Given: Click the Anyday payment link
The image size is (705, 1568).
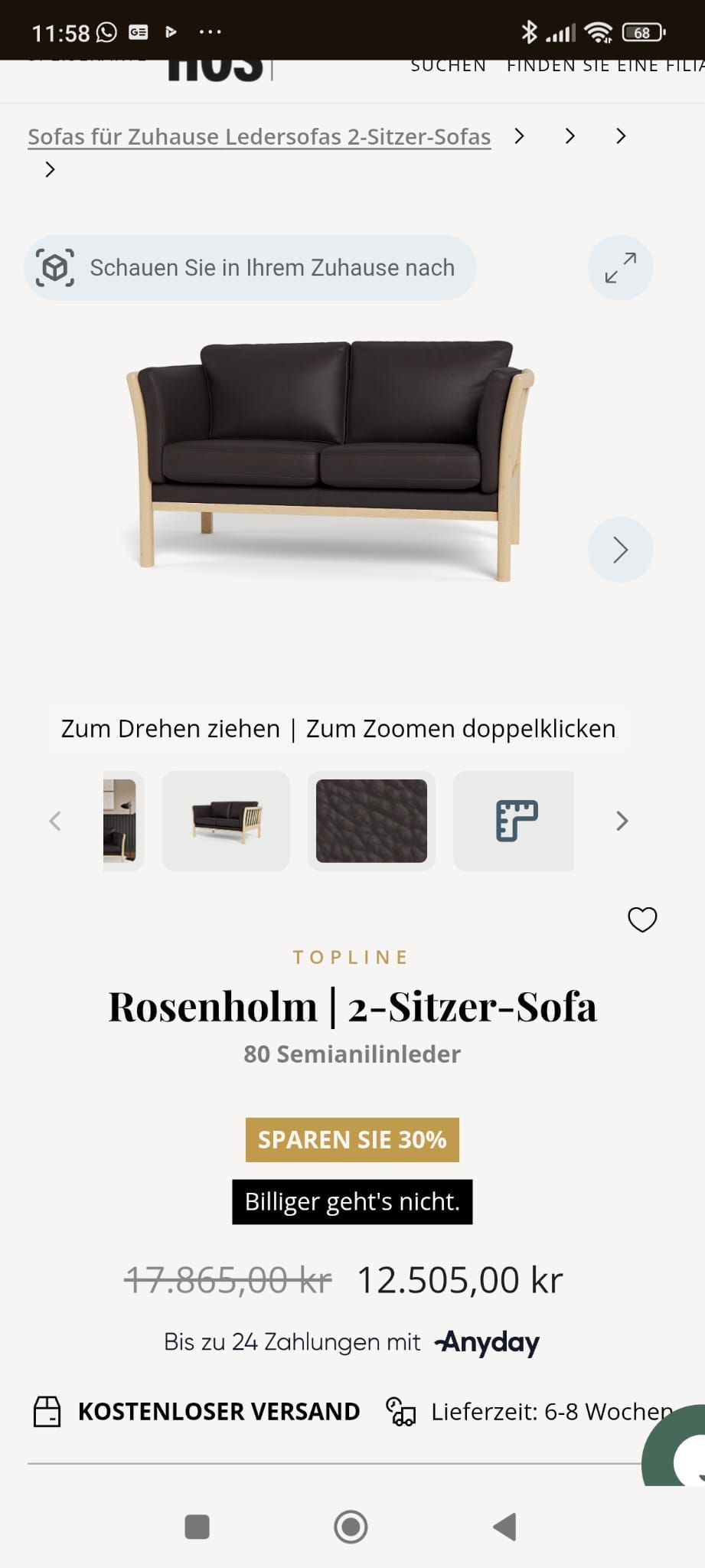Looking at the screenshot, I should 485,1342.
